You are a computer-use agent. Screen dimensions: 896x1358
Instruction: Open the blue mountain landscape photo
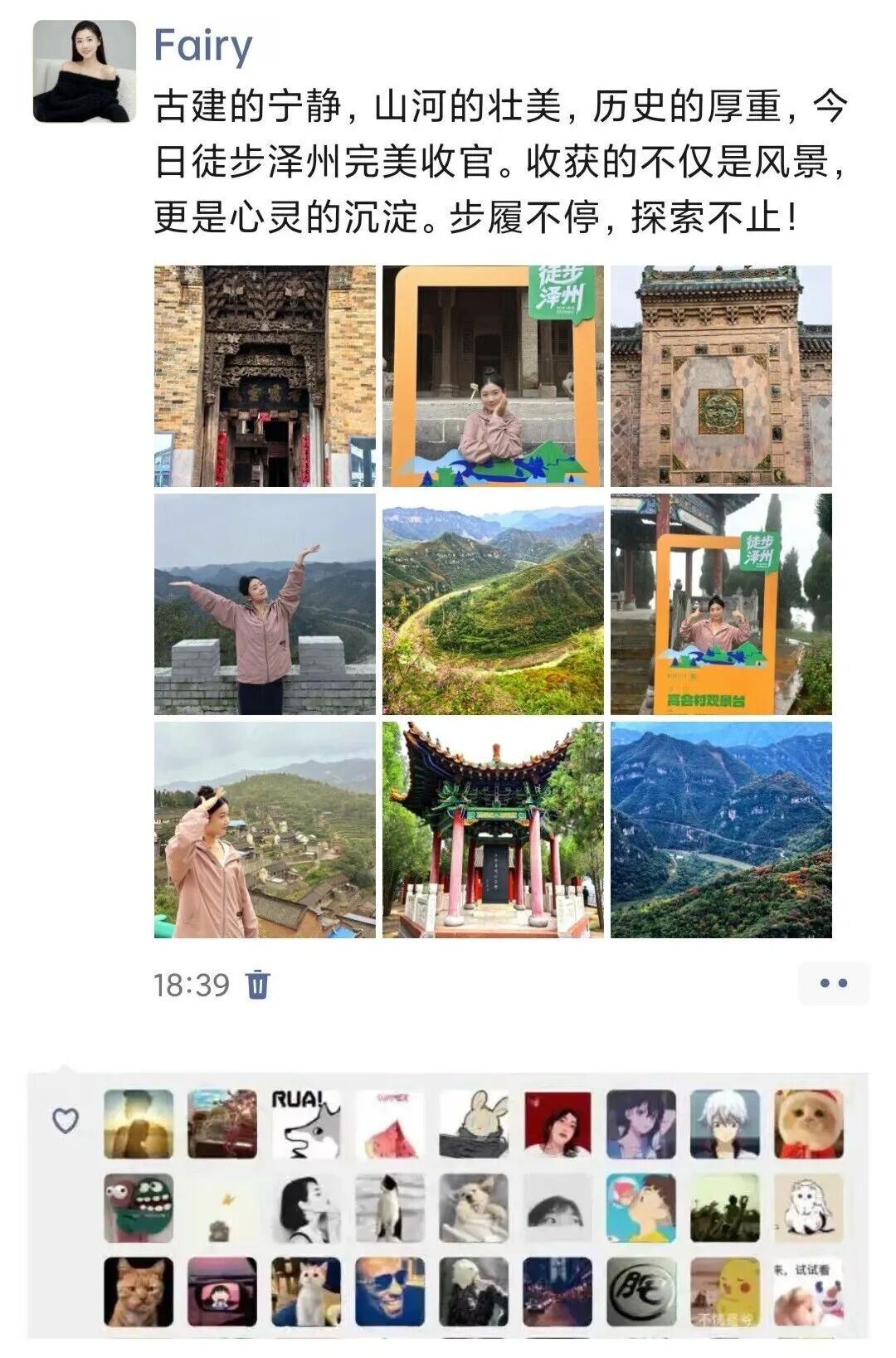[721, 830]
